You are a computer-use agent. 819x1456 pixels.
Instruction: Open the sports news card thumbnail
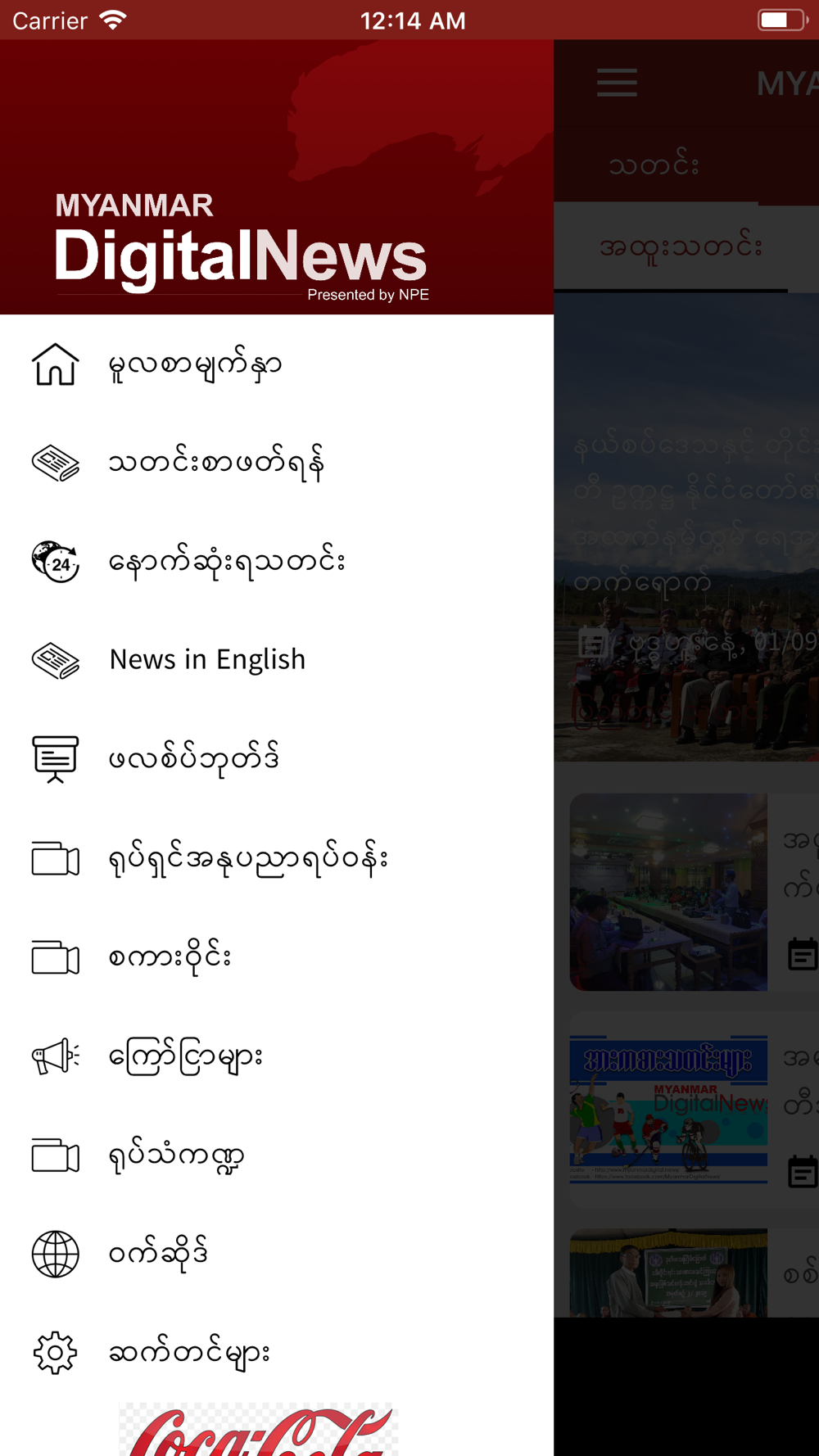pyautogui.click(x=669, y=1109)
